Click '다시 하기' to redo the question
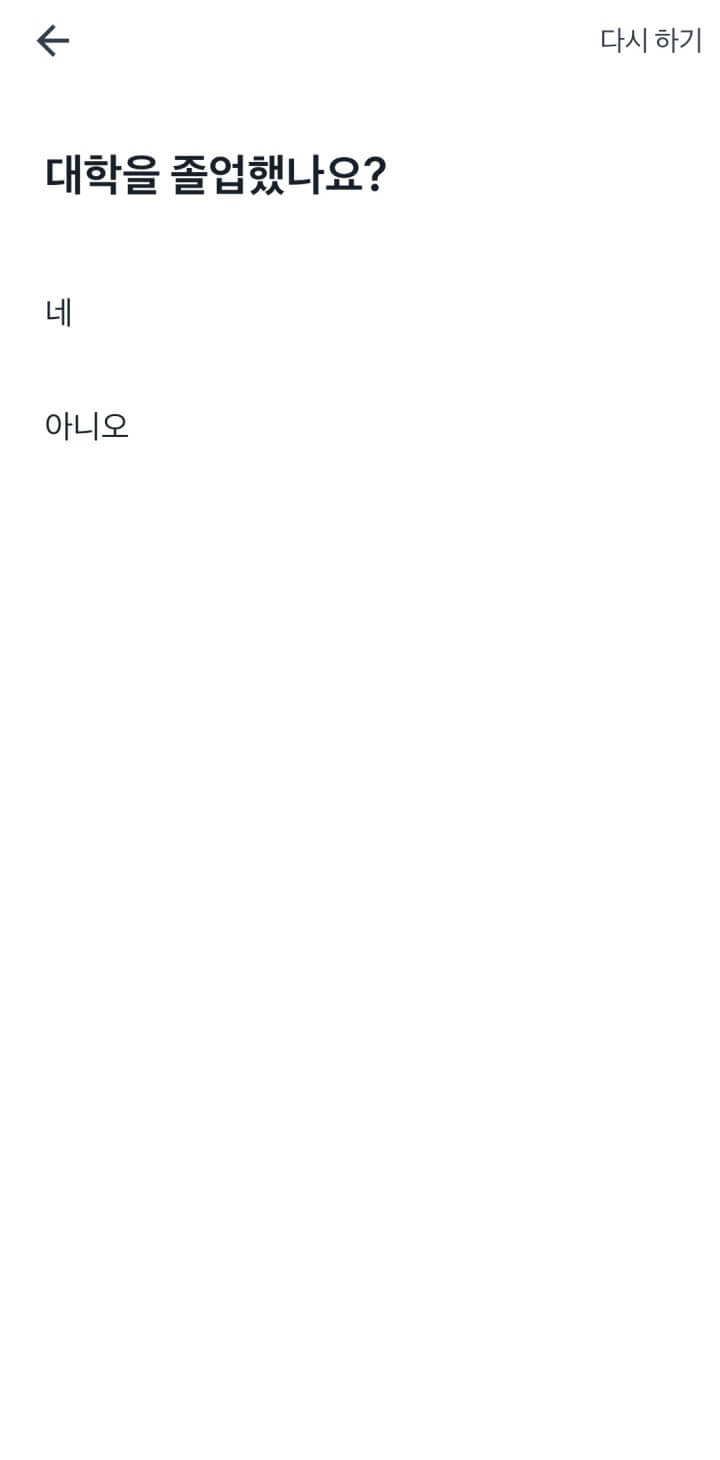The height and width of the screenshot is (1460, 720). pyautogui.click(x=649, y=41)
